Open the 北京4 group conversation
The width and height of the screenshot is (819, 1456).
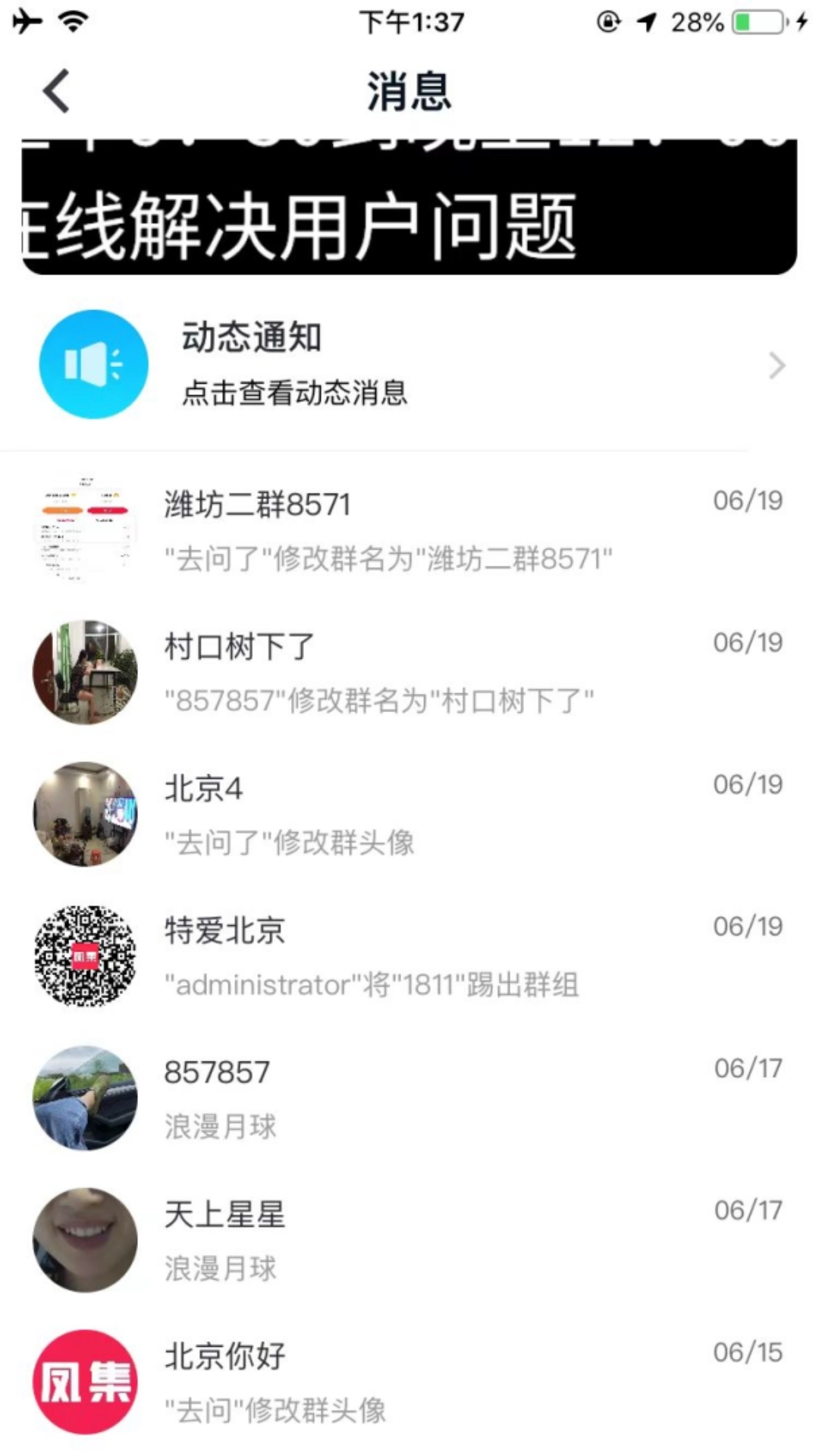409,814
